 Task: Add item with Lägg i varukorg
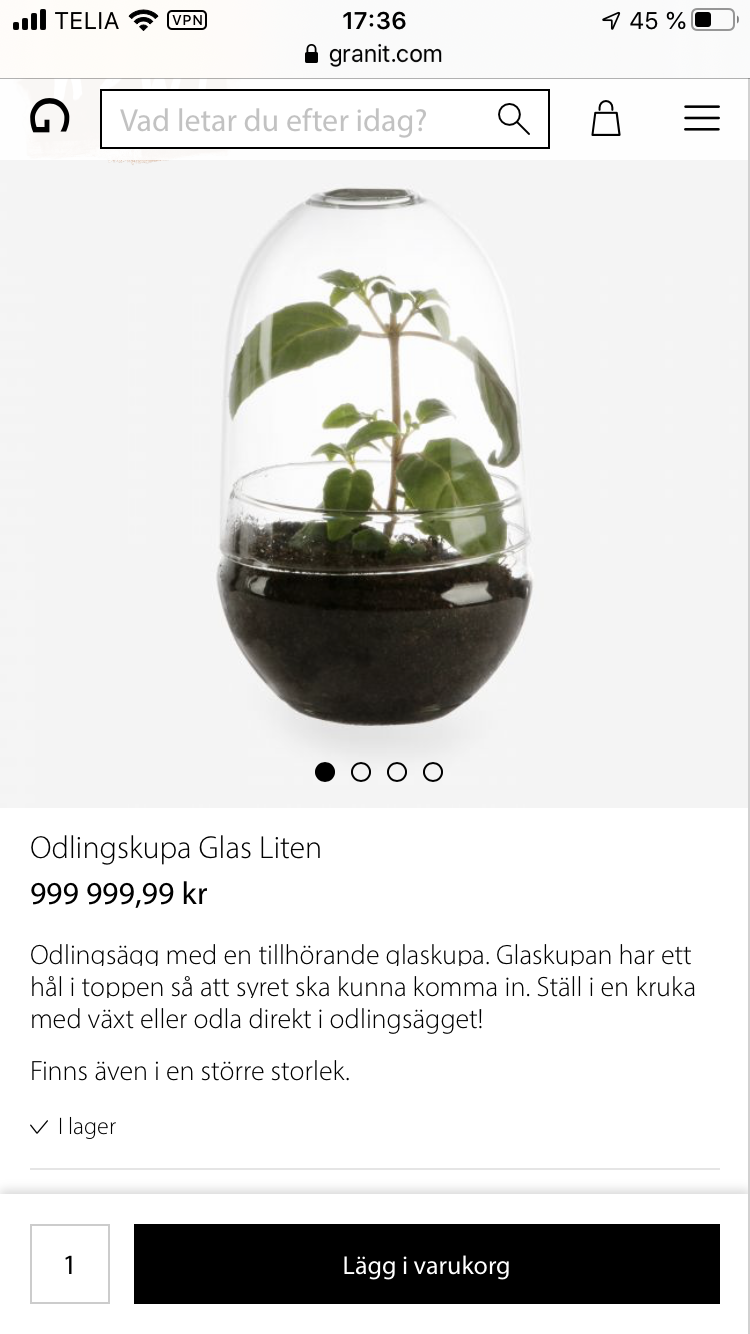click(x=427, y=1264)
